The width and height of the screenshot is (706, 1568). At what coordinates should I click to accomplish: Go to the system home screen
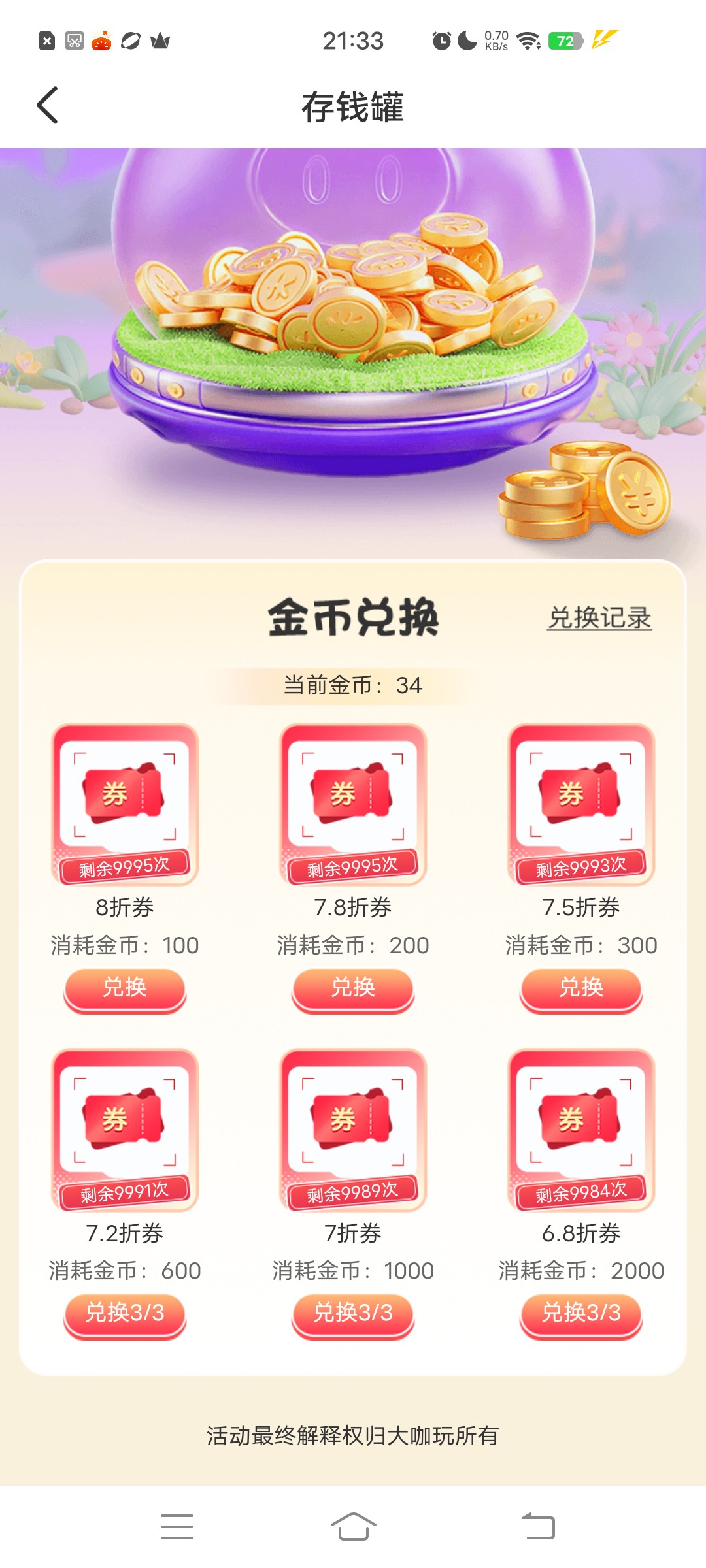click(x=353, y=1527)
